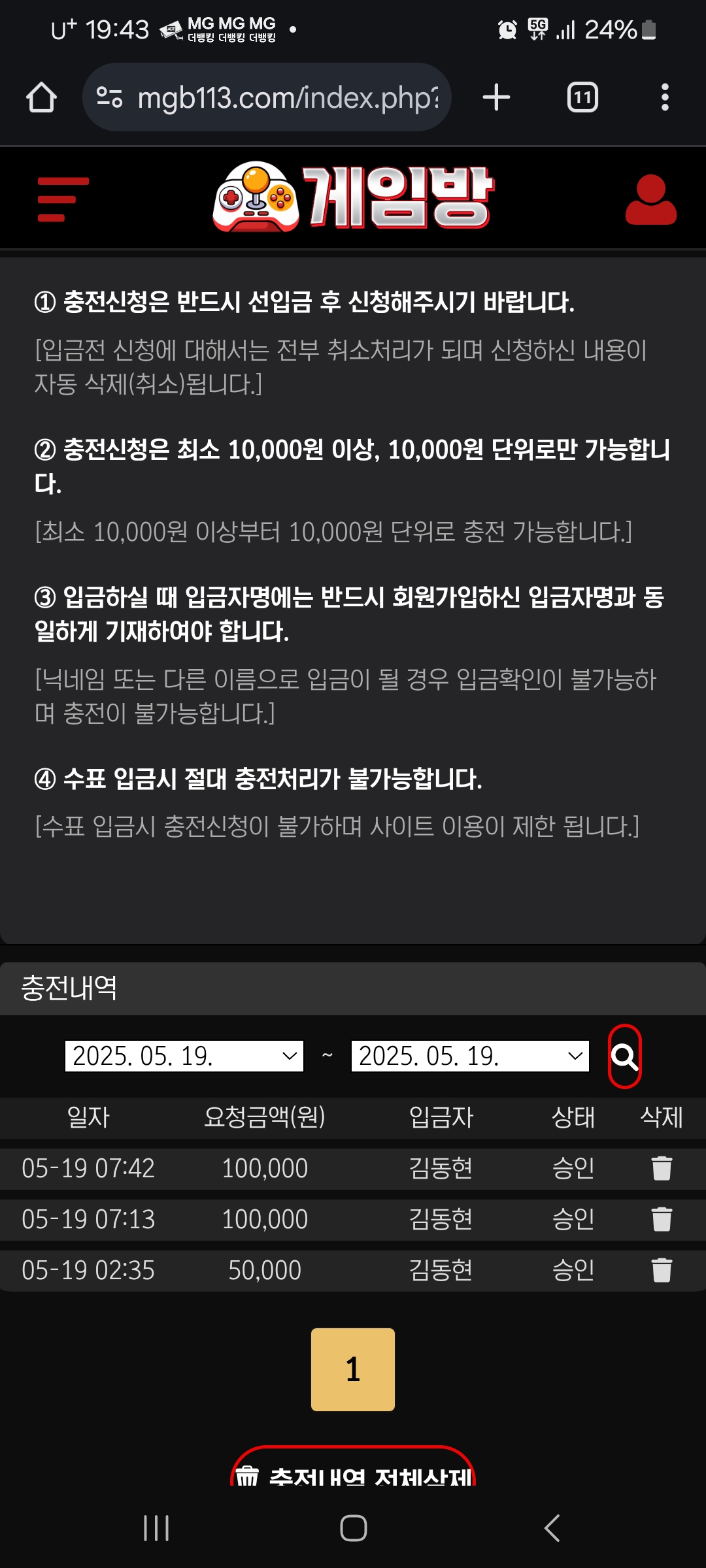Search charge history by date
The width and height of the screenshot is (706, 1568).
[x=624, y=1056]
